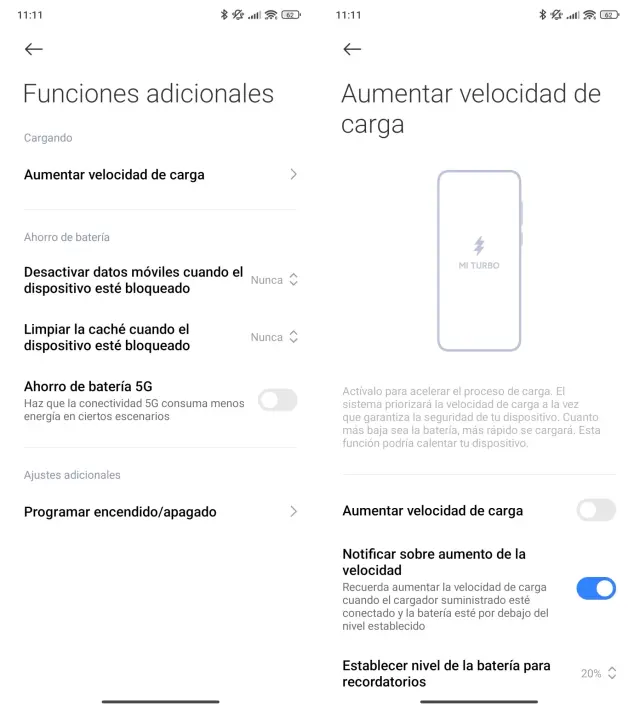
Task: Change Limpiar la caché cuando bloqueado dropdown
Action: (274, 337)
